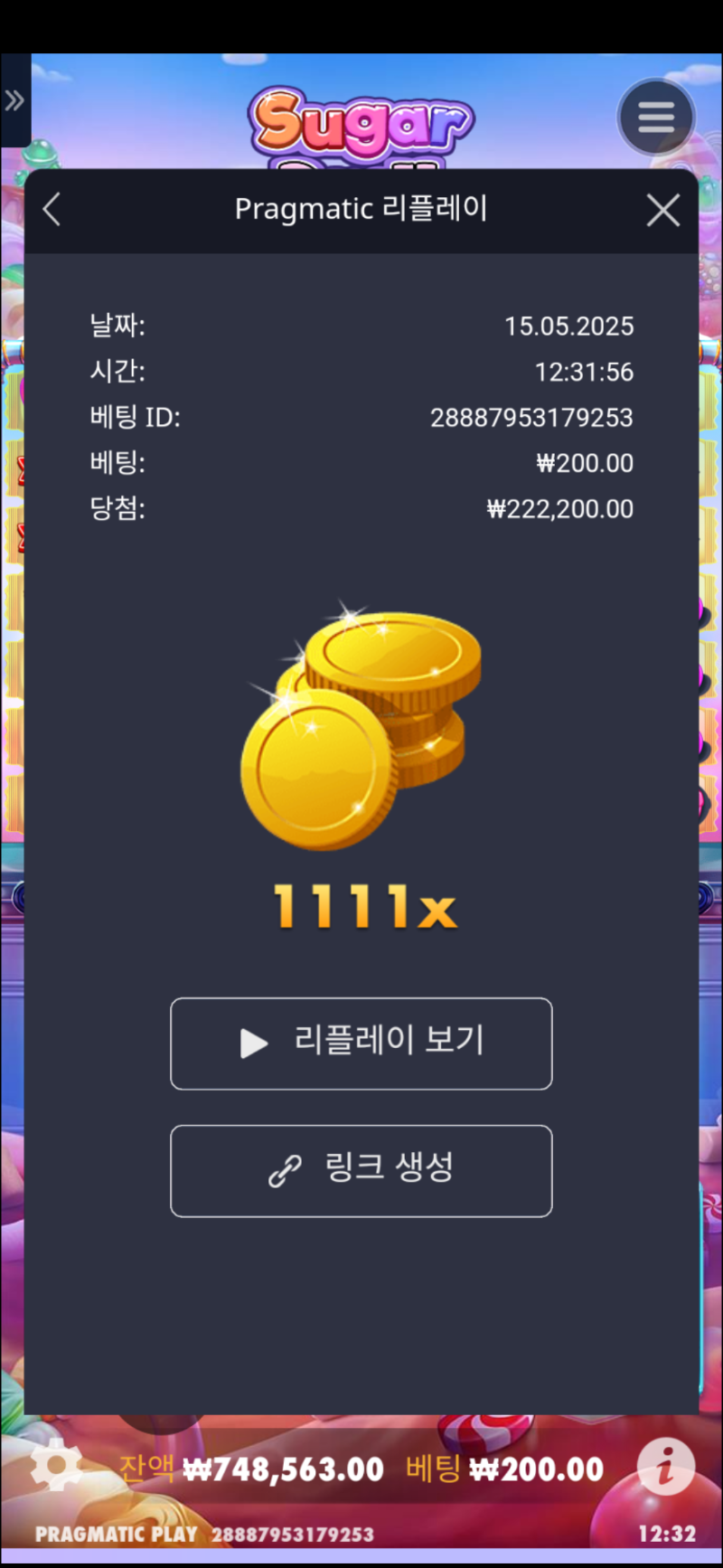
Task: Open game settings gear
Action: [x=55, y=1466]
